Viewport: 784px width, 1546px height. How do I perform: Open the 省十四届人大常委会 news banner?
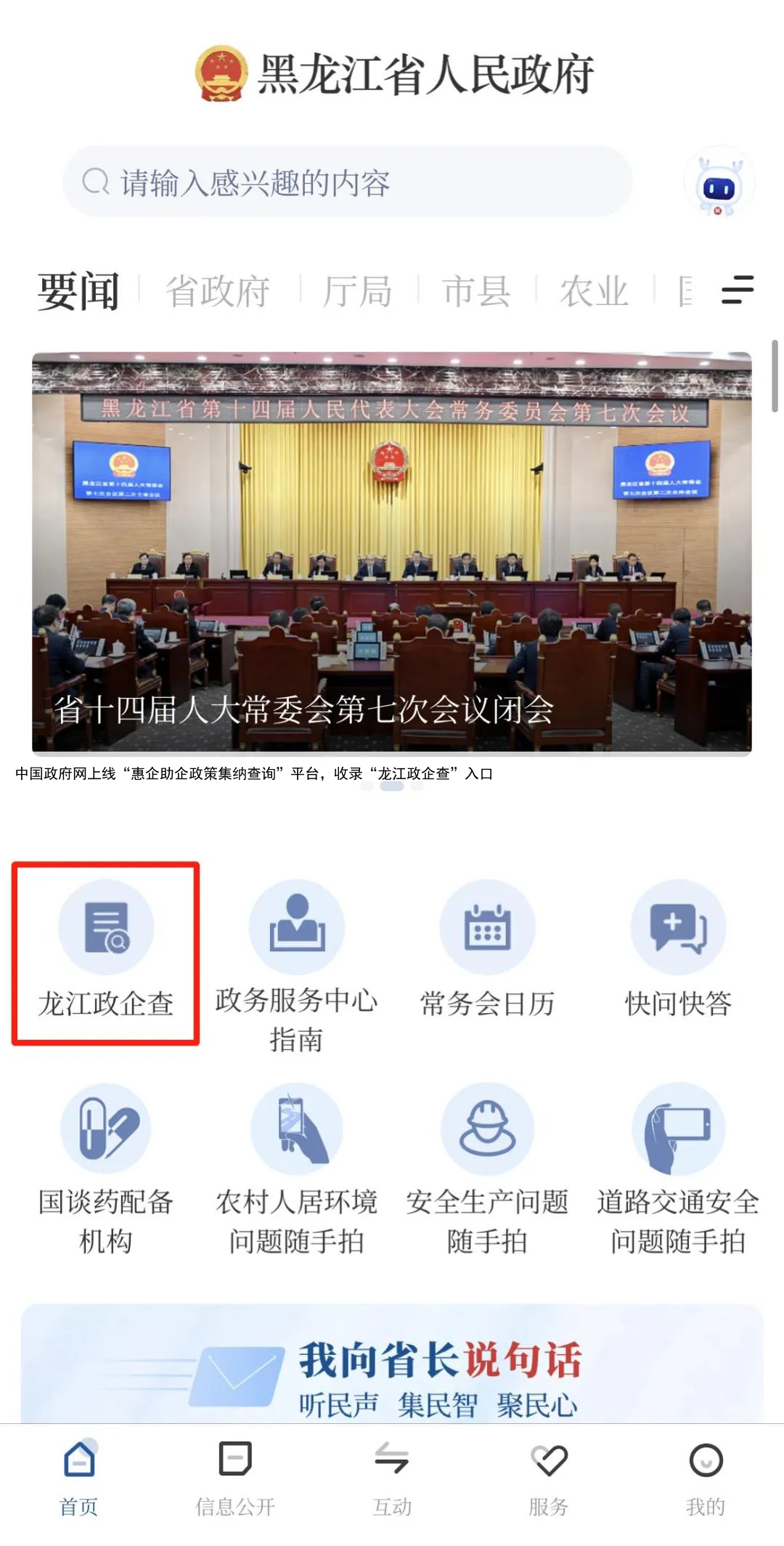click(x=391, y=552)
